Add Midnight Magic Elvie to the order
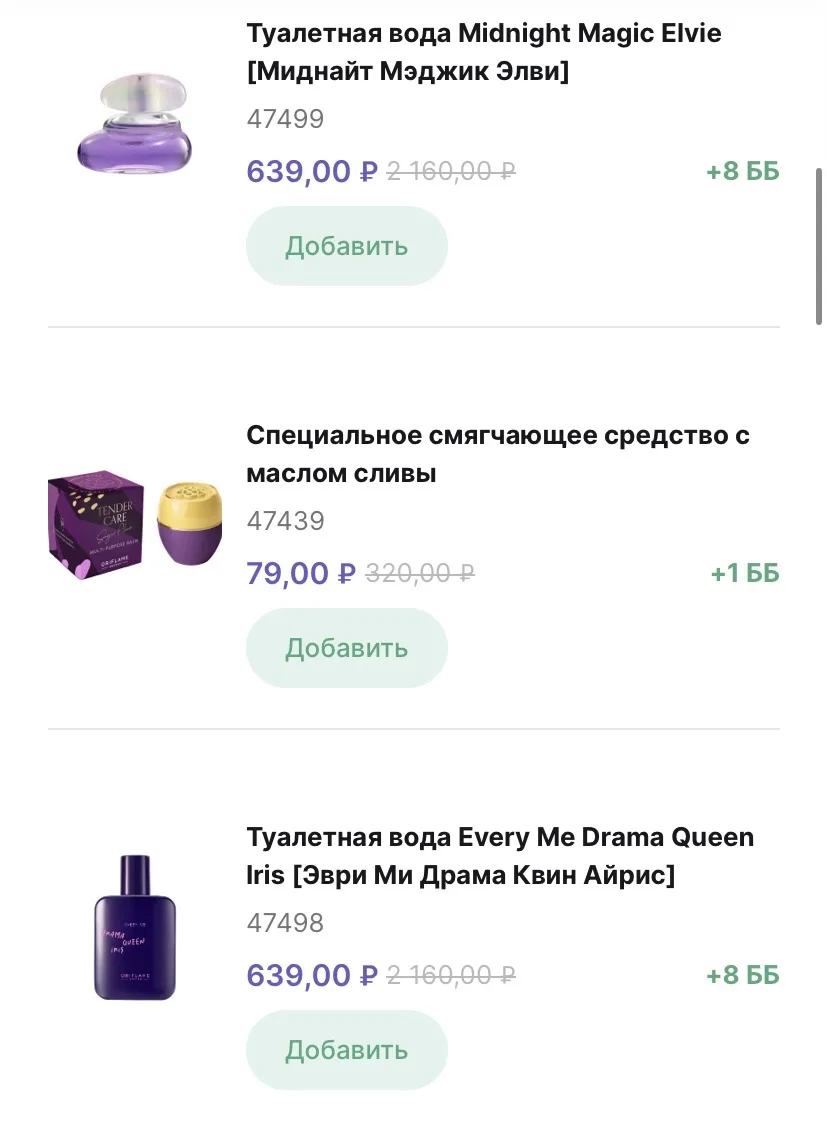The height and width of the screenshot is (1125, 827). tap(346, 246)
